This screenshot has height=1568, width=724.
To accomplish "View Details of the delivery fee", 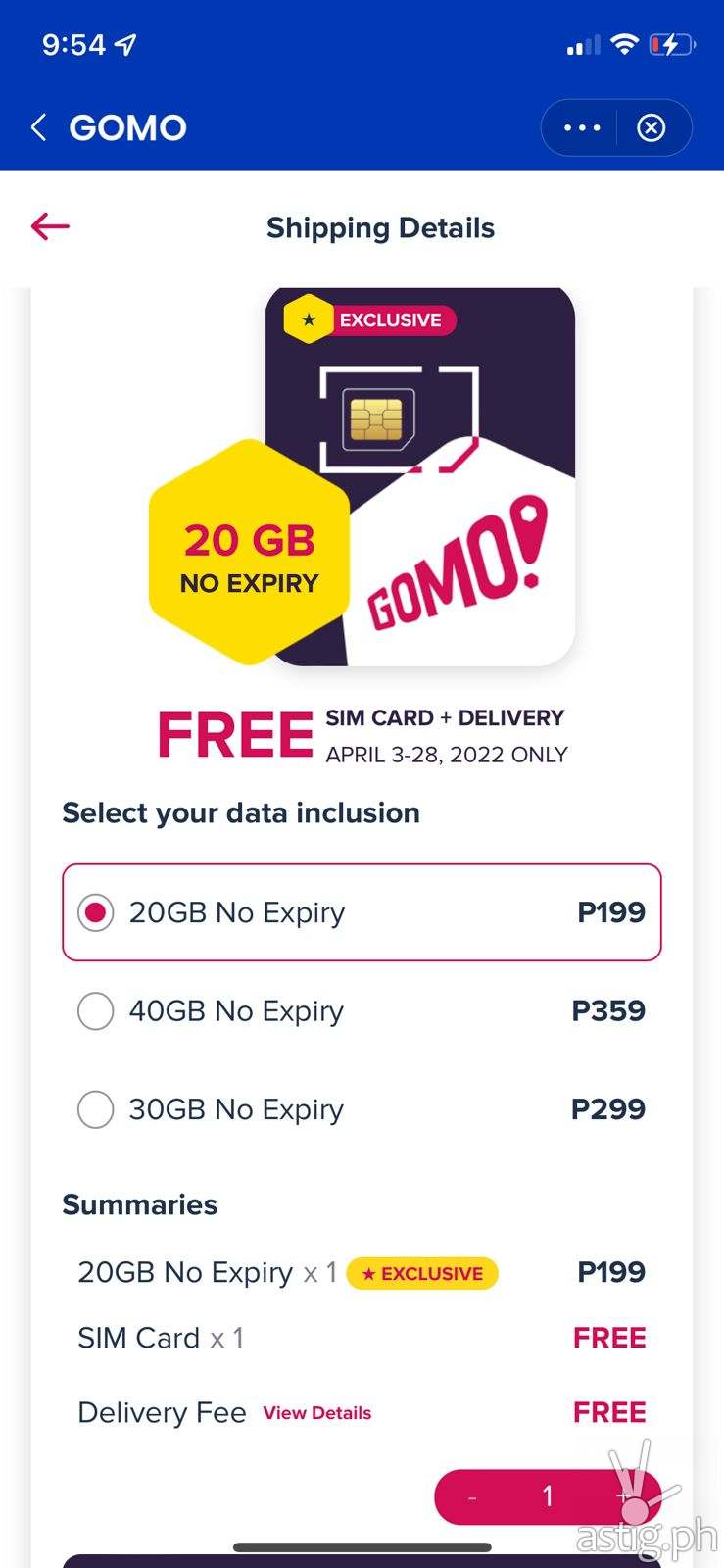I will 316,1413.
